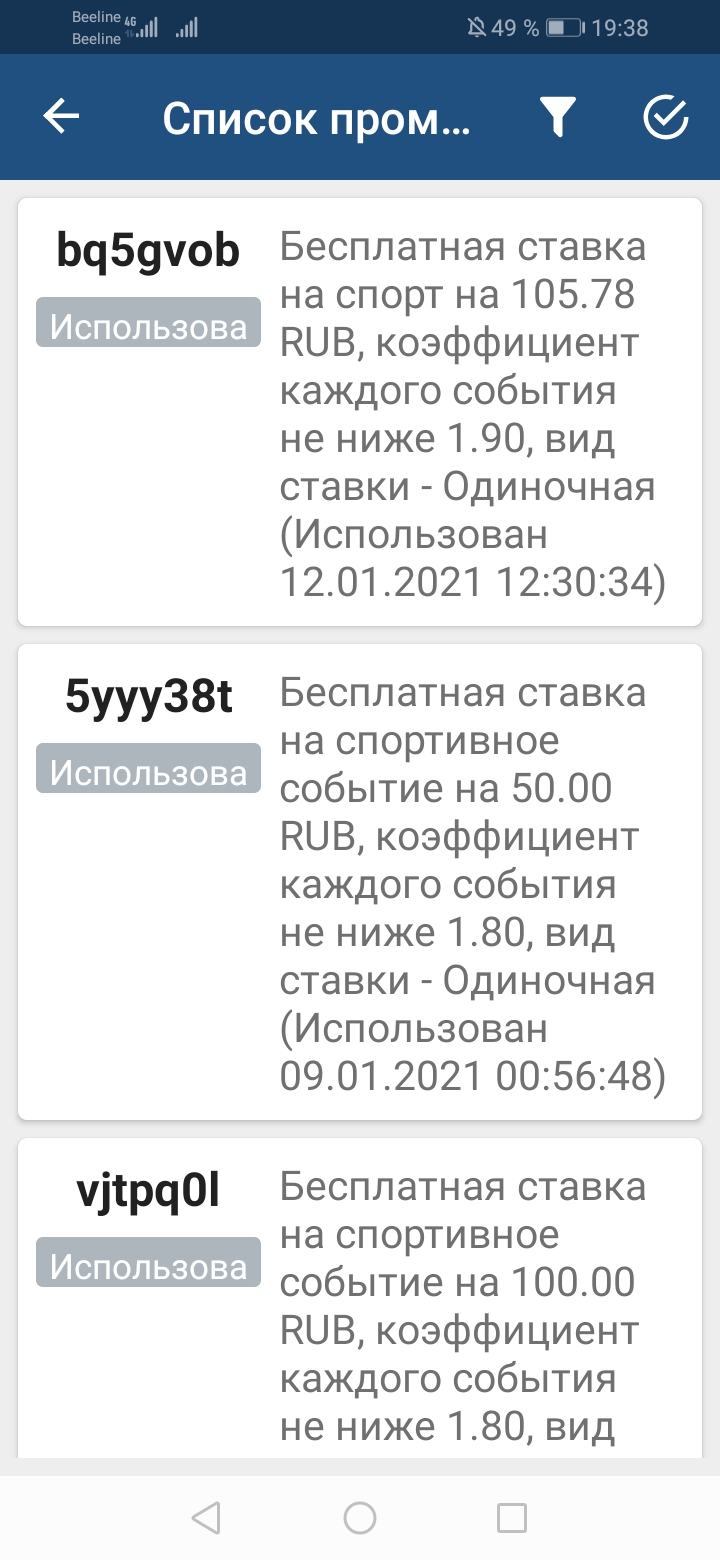Go back using the header arrow
This screenshot has width=720, height=1560.
[x=61, y=118]
